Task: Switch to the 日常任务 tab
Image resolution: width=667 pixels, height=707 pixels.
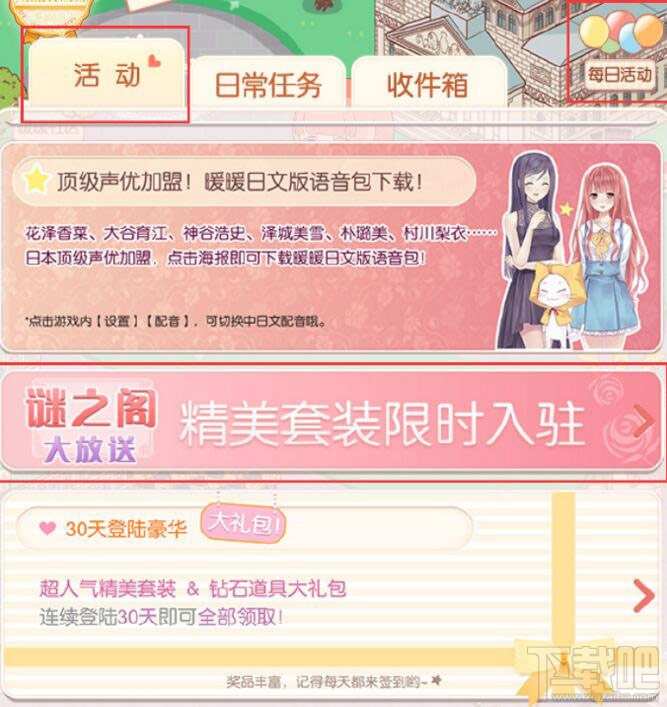Action: 268,85
